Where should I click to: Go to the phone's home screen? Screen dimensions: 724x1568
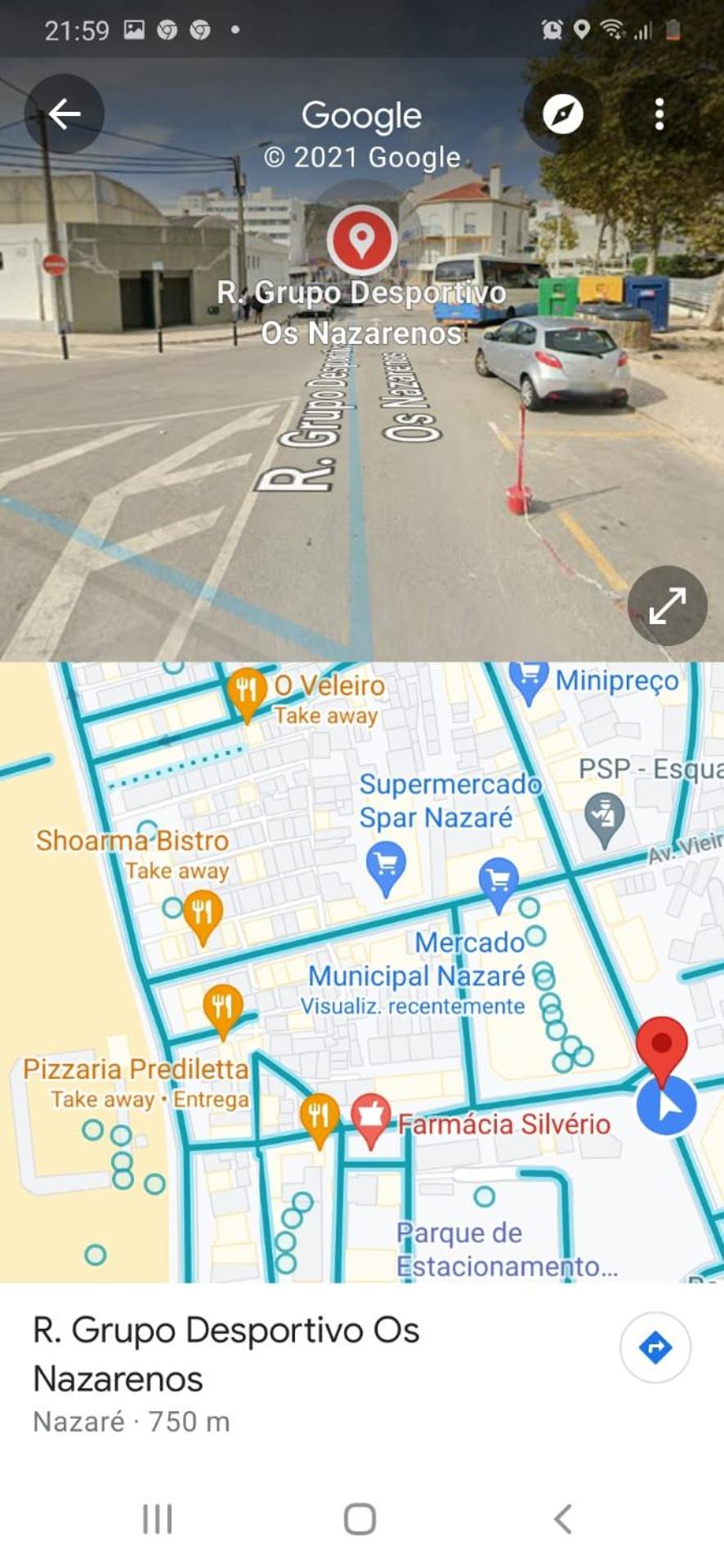tap(360, 1520)
